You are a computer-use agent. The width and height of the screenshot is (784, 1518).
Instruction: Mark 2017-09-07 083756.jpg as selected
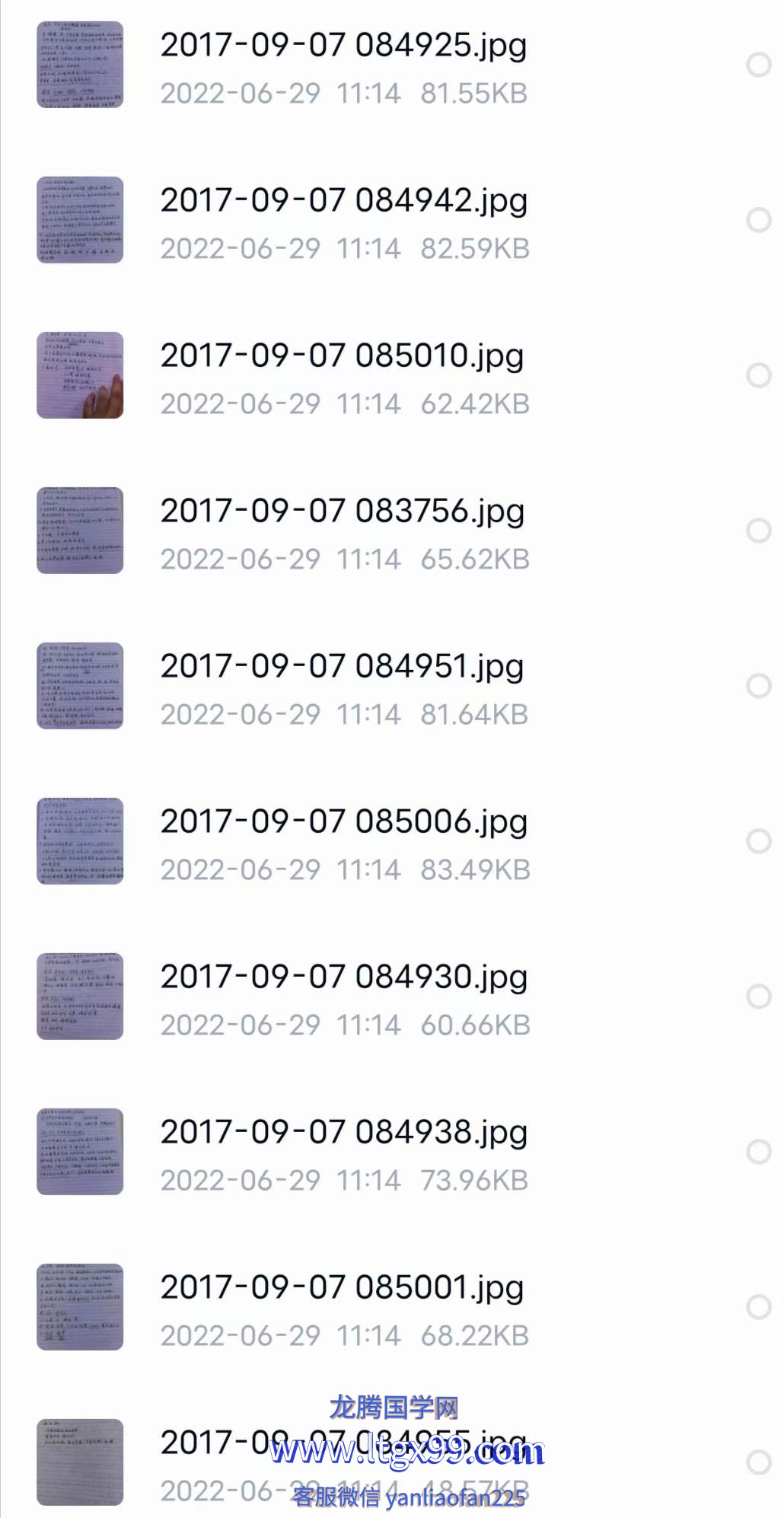pos(759,531)
